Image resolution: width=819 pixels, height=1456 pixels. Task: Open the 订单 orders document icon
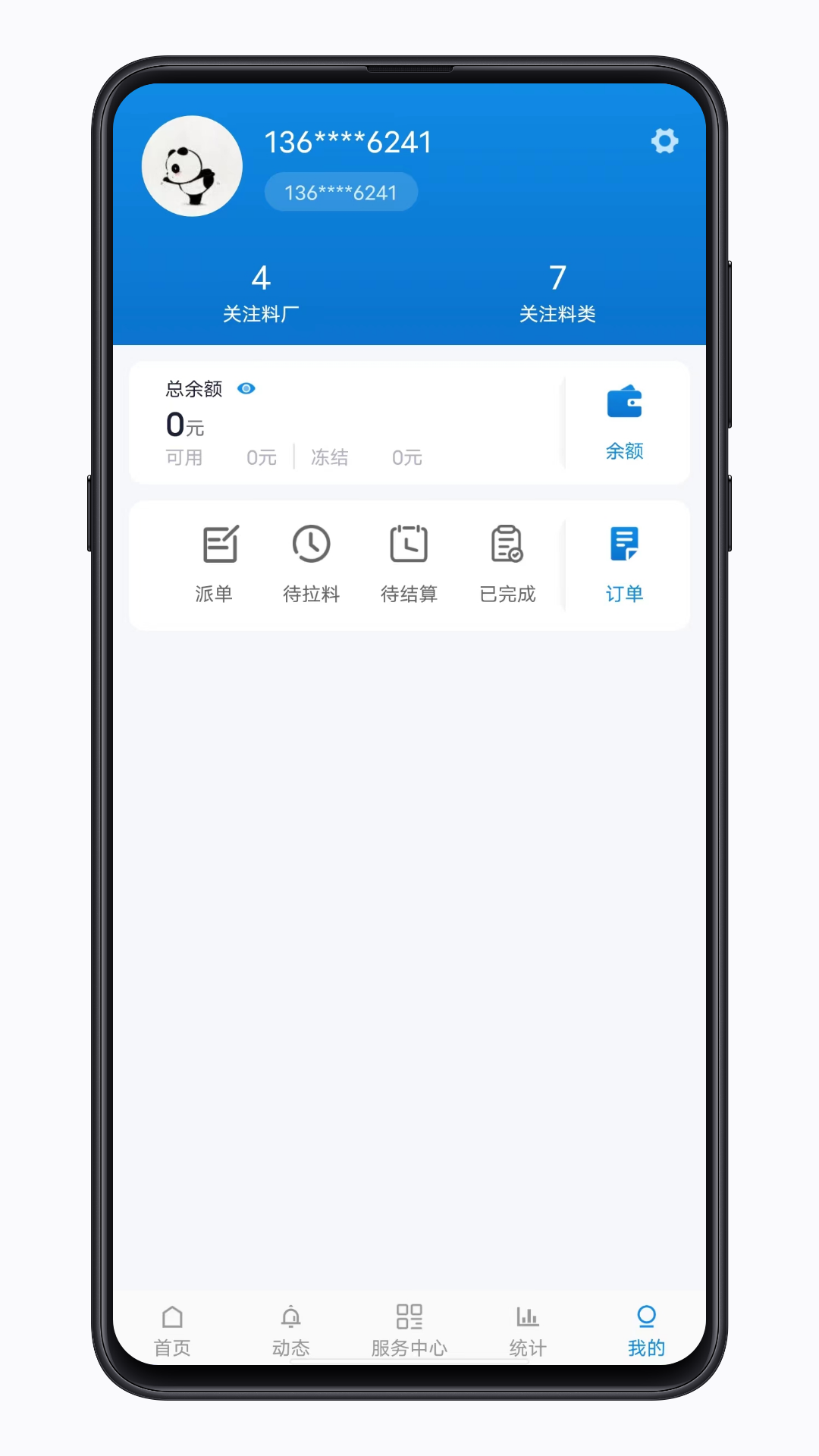point(623,563)
